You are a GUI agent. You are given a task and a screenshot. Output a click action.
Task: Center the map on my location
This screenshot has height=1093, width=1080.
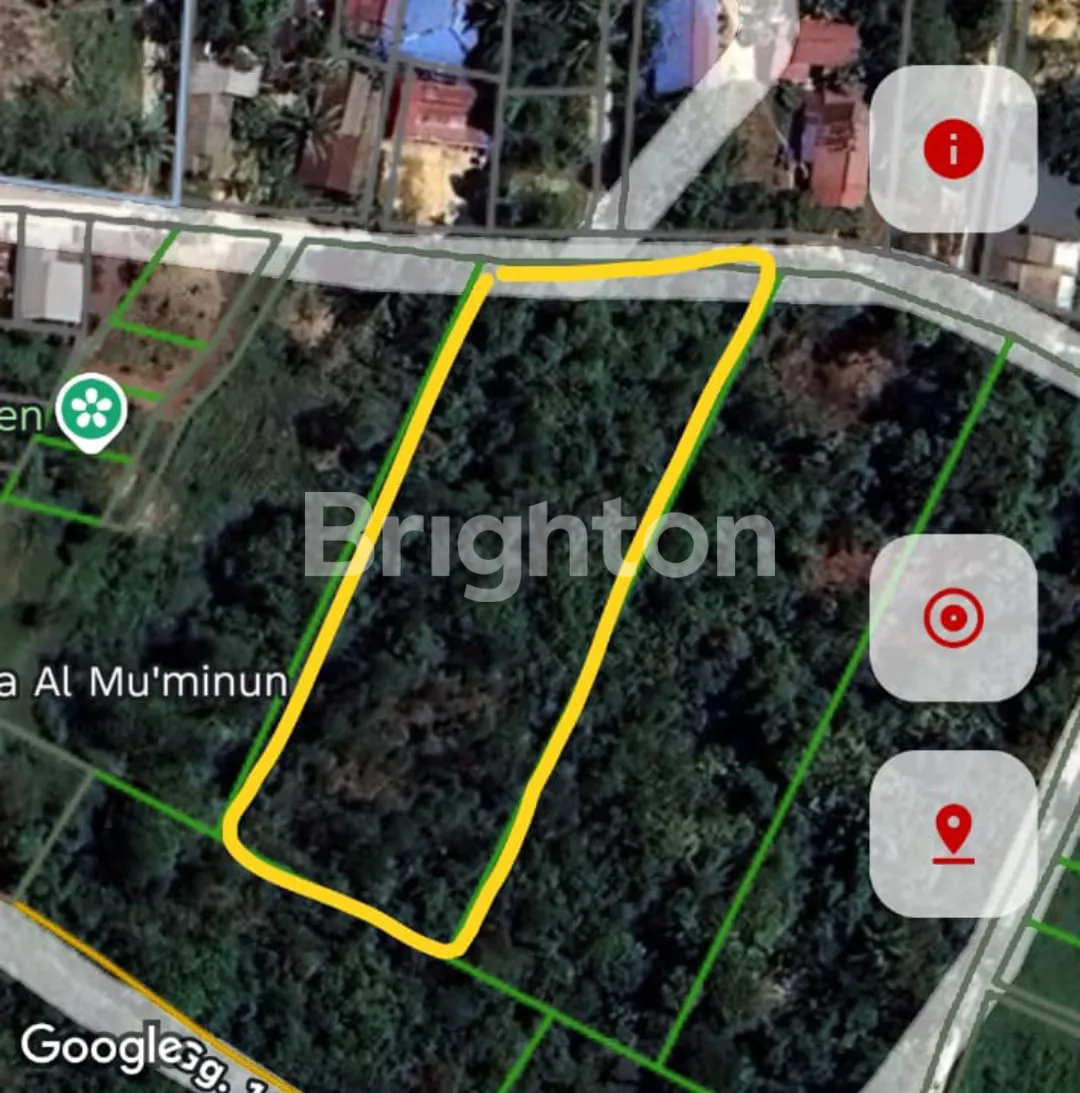[952, 618]
